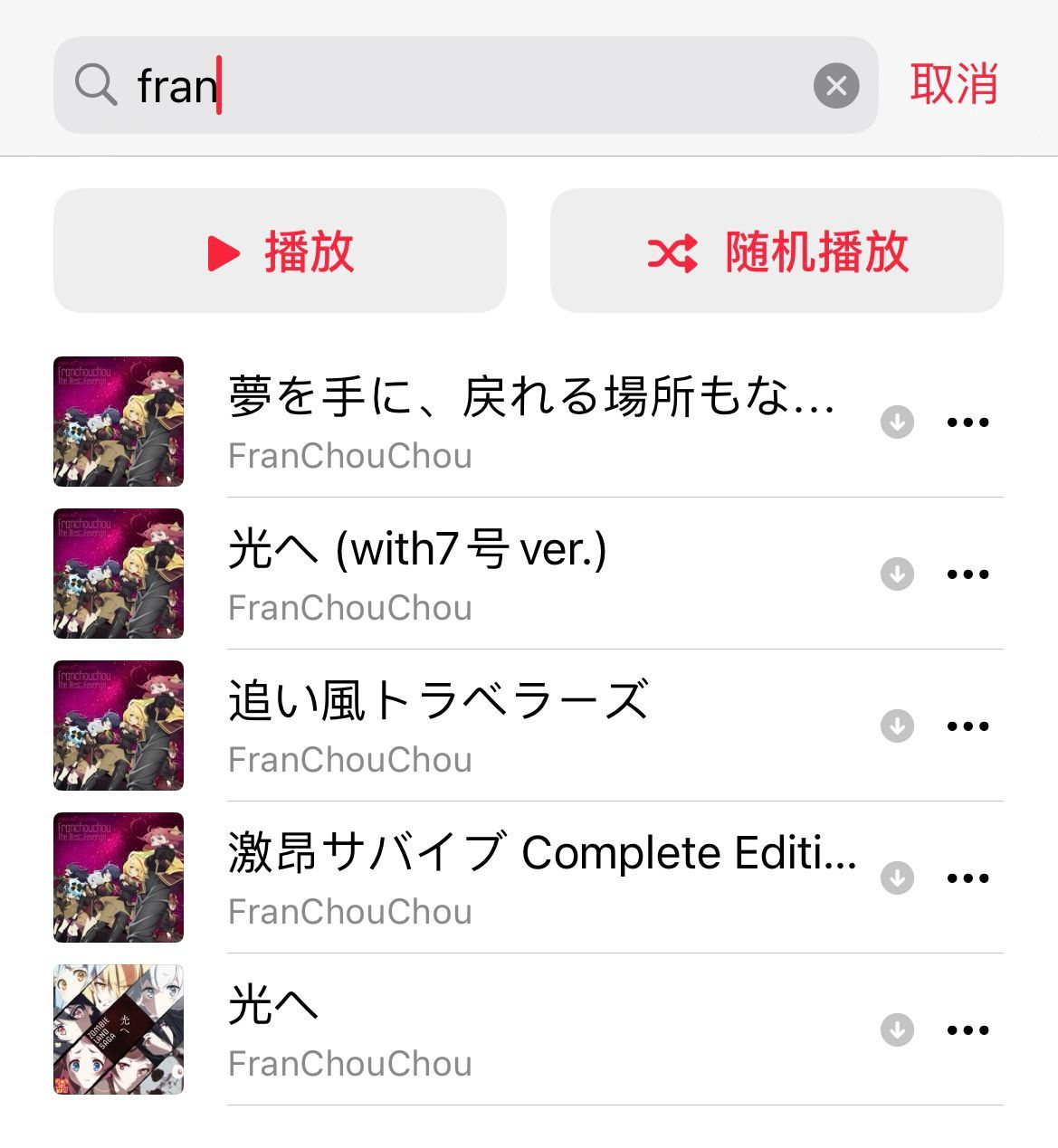This screenshot has width=1058, height=1148.
Task: Open more options for 光へ with Zombie Land Saga cover
Action: [967, 1030]
